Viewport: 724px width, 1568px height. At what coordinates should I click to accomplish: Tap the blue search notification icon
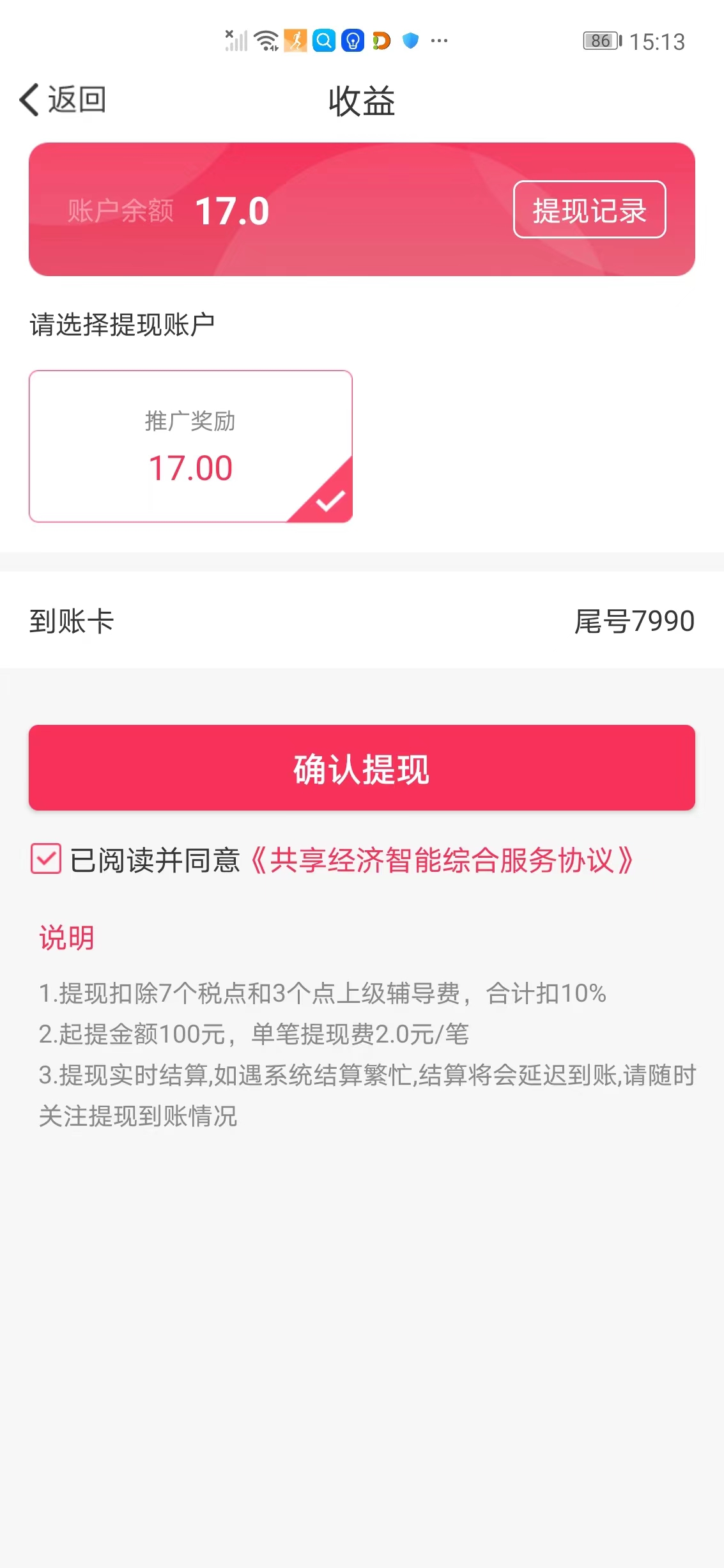pyautogui.click(x=324, y=41)
